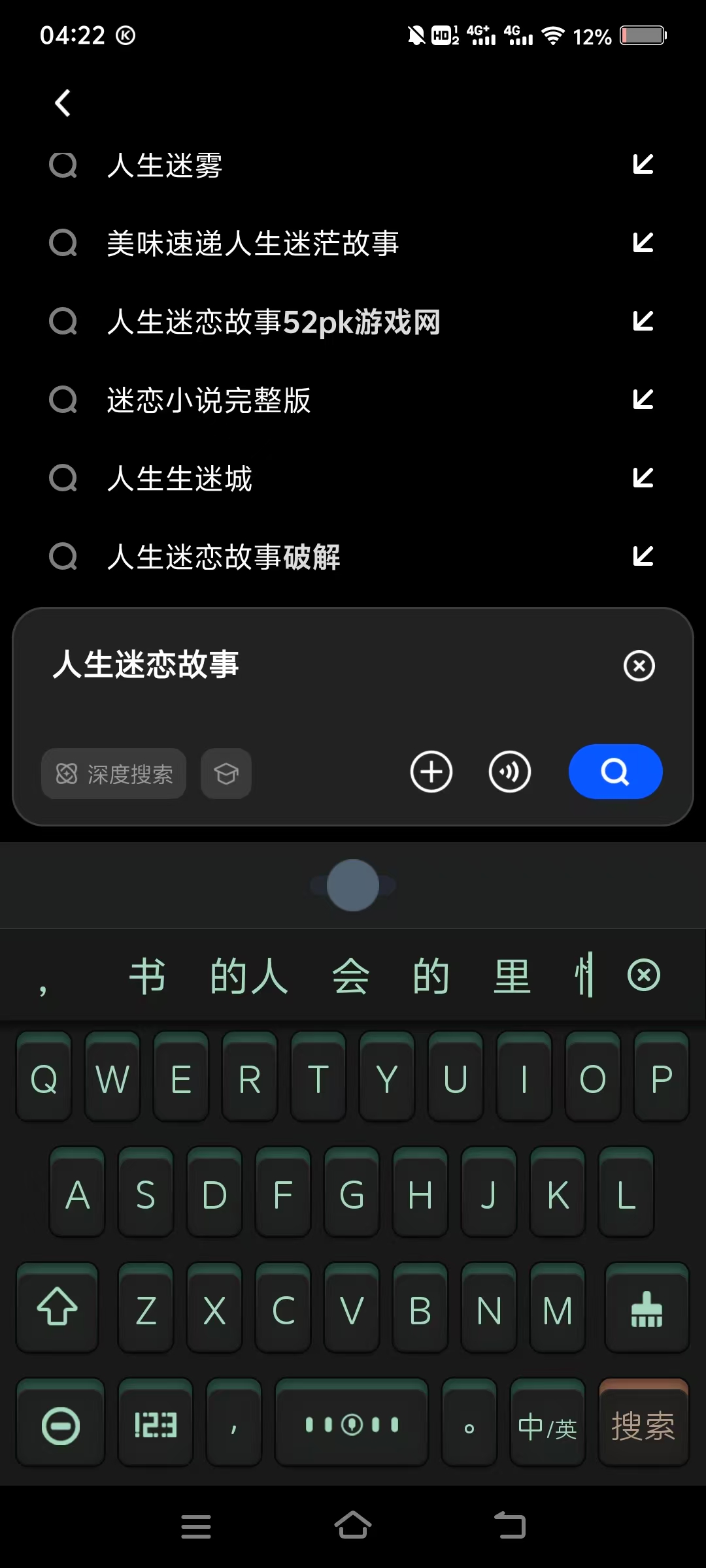The height and width of the screenshot is (1568, 706).
Task: Go to home via the navigation bar
Action: (x=353, y=1526)
